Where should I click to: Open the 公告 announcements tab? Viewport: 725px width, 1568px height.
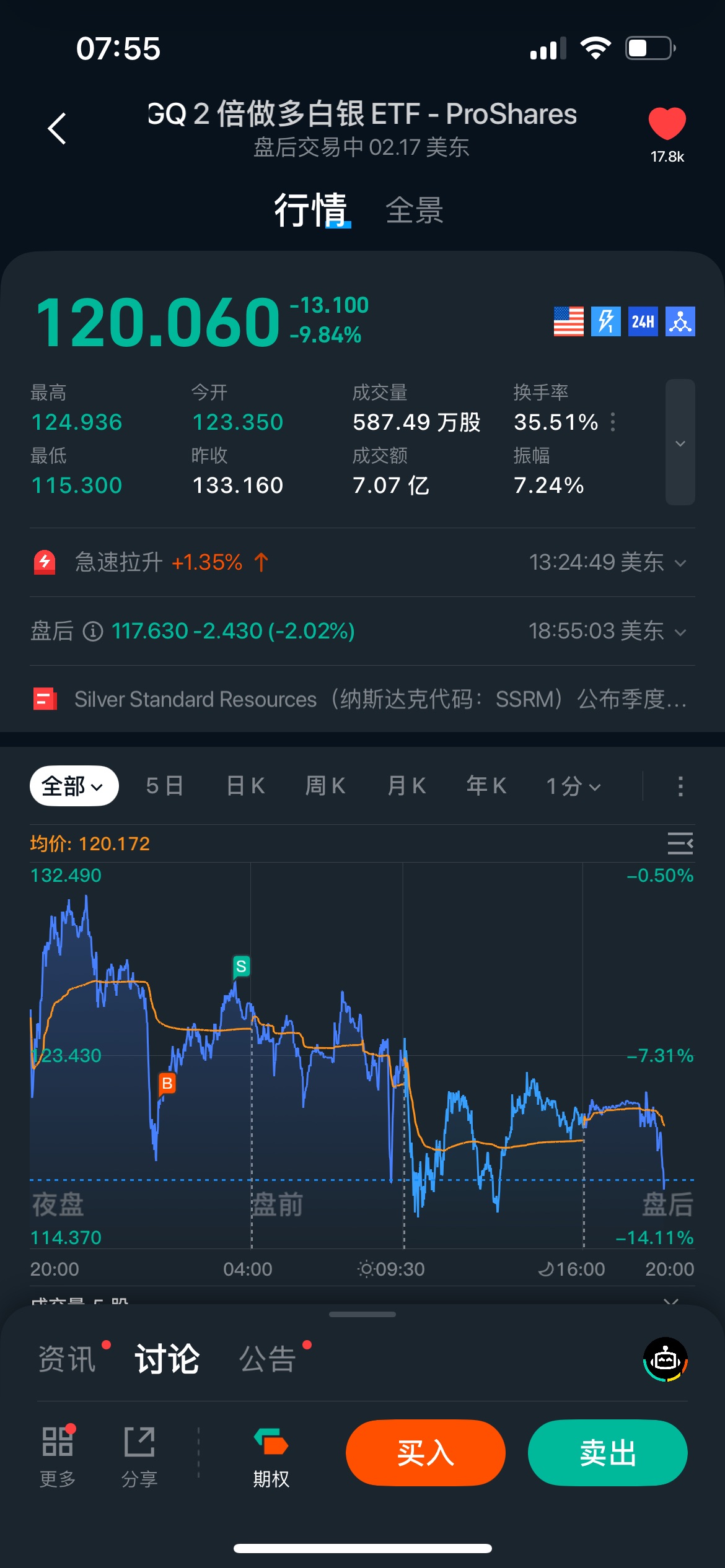click(268, 1359)
